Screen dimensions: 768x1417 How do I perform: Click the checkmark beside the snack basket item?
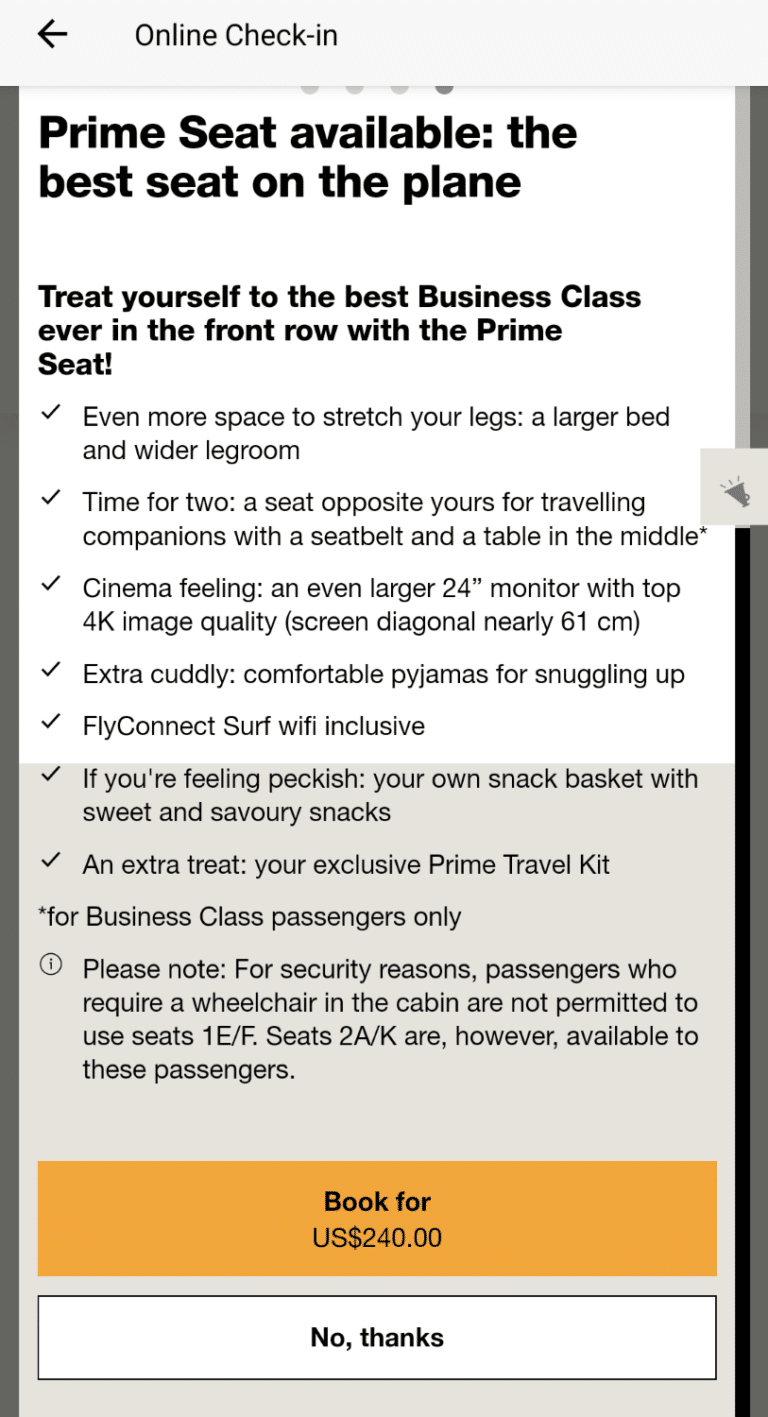pyautogui.click(x=51, y=772)
